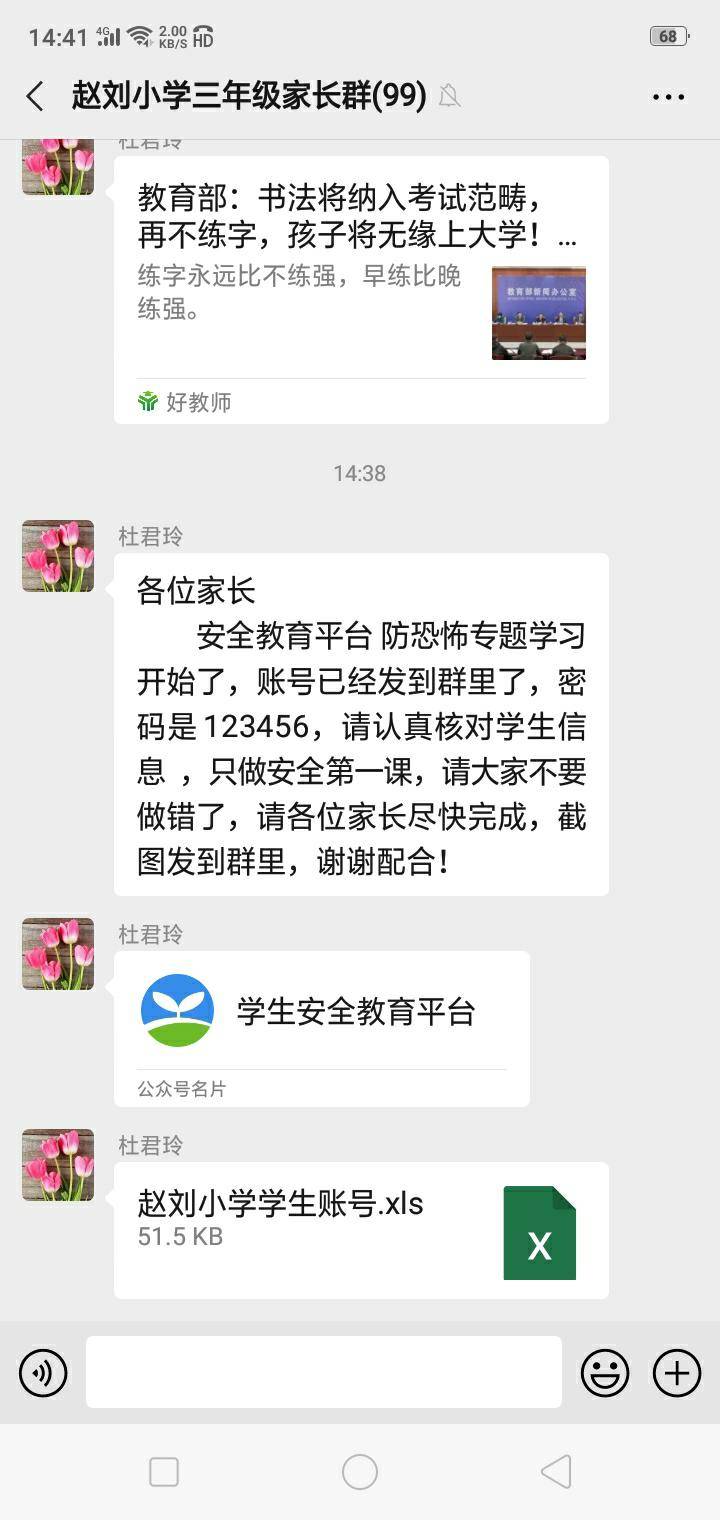
Task: Go back from the group chat
Action: (35, 97)
